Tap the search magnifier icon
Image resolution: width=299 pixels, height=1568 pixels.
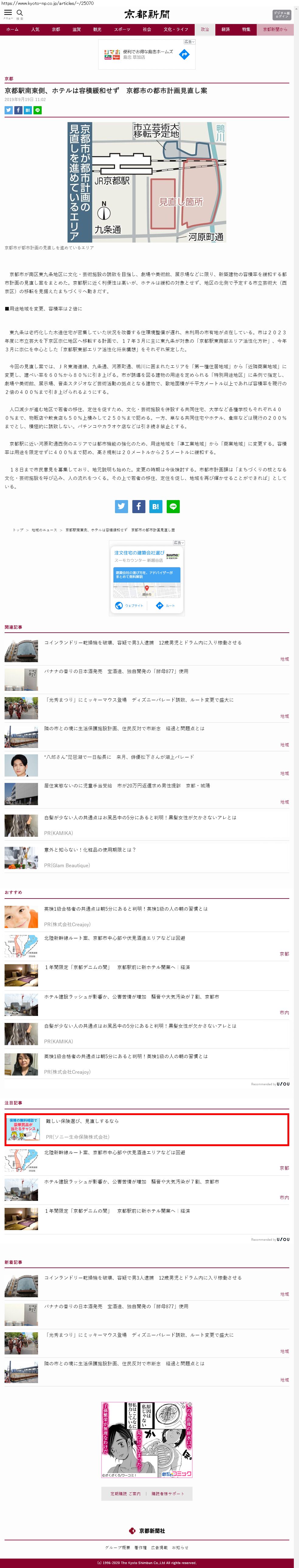tap(19, 13)
